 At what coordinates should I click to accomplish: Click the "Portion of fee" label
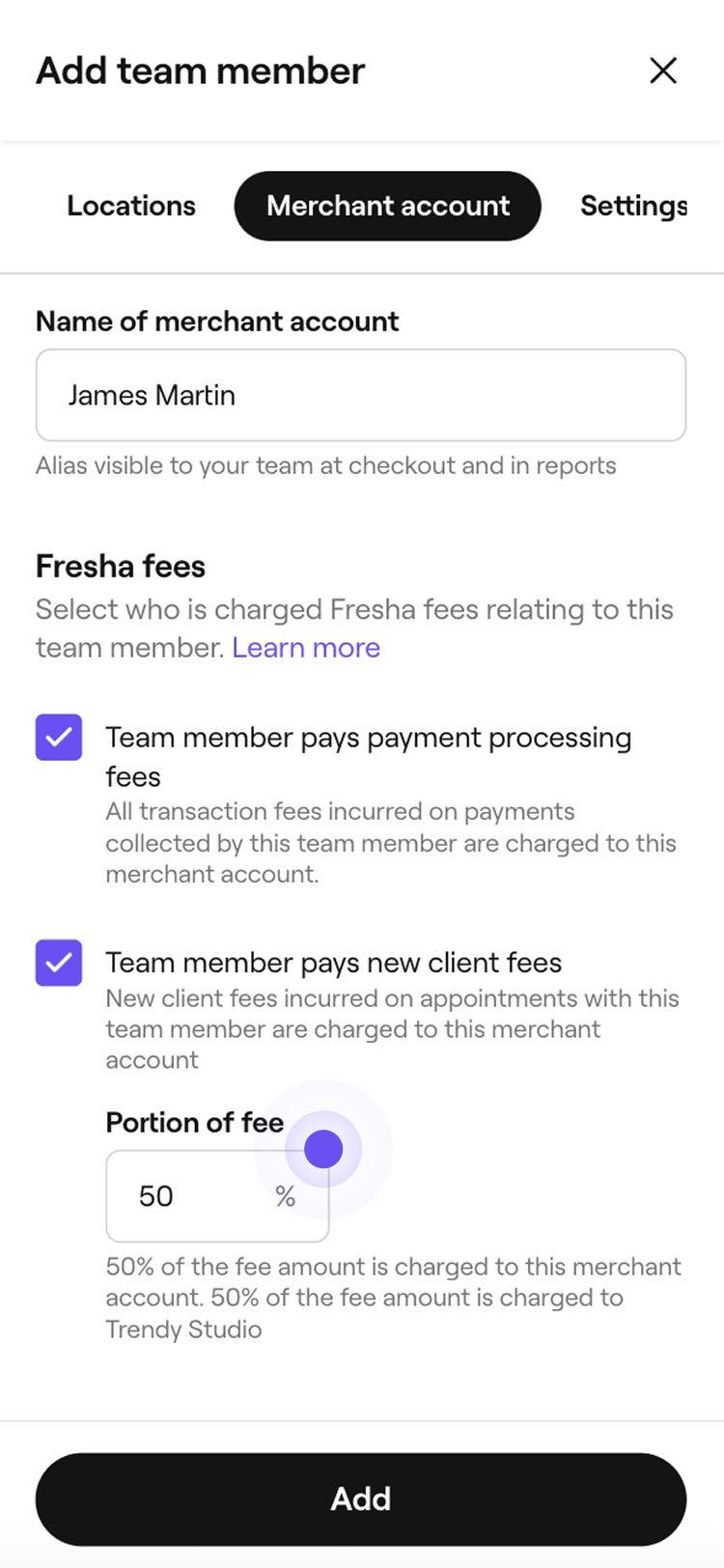tap(193, 1122)
